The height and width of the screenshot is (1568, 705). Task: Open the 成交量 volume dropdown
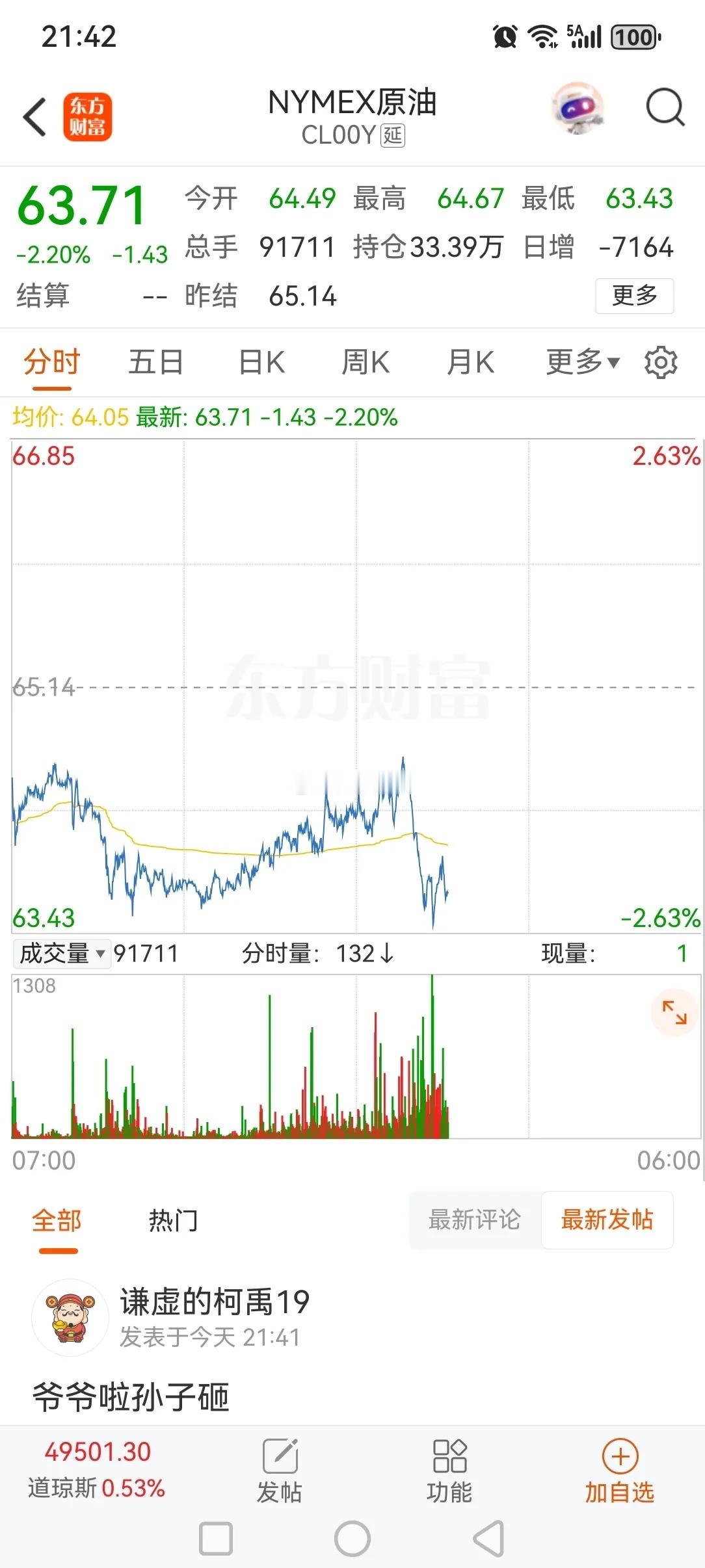point(62,954)
